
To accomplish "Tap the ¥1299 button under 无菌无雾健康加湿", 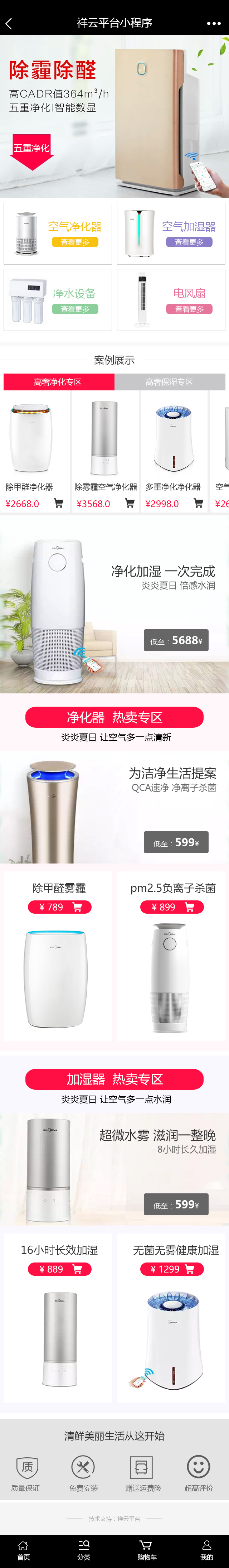I will (x=172, y=1269).
